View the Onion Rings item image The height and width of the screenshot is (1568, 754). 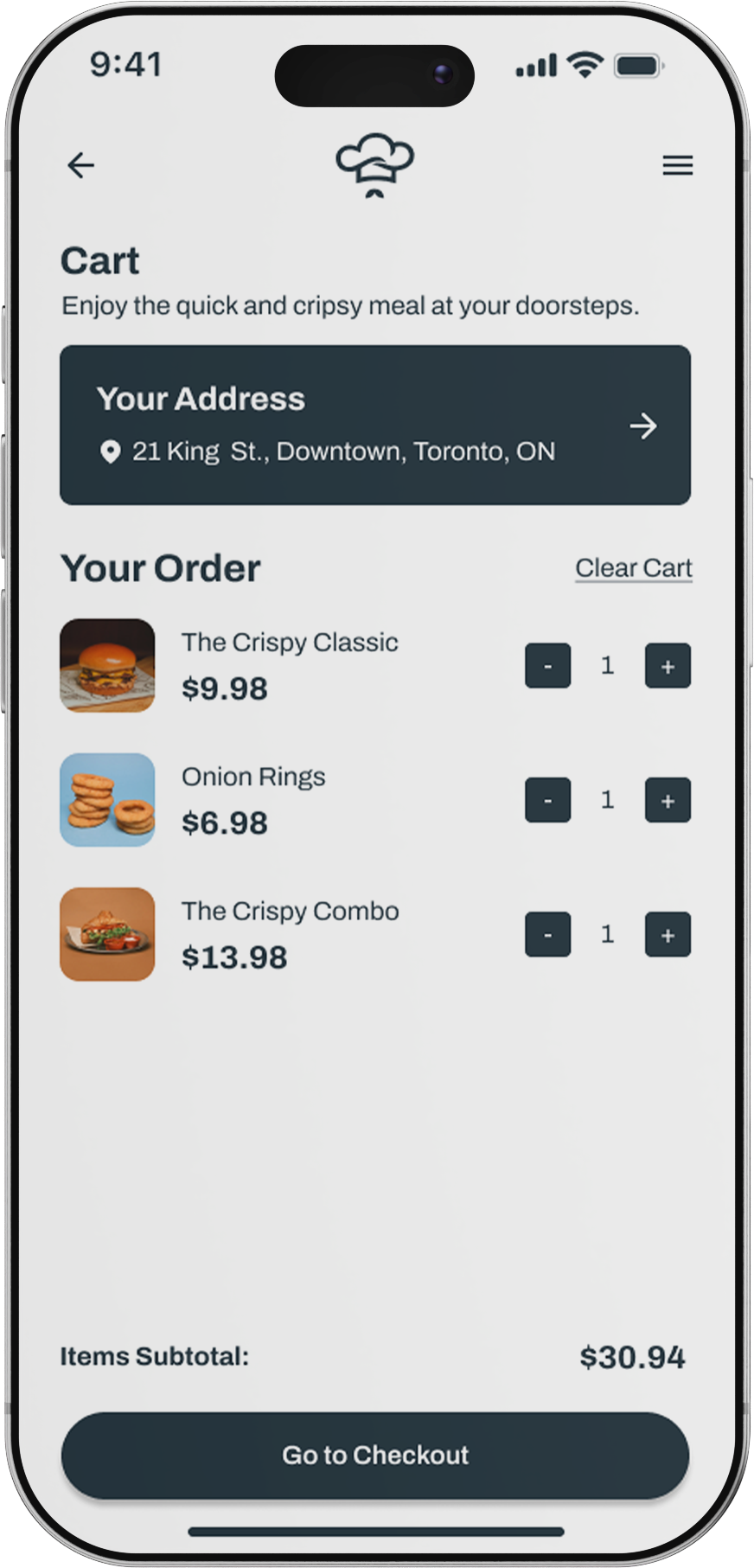107,800
